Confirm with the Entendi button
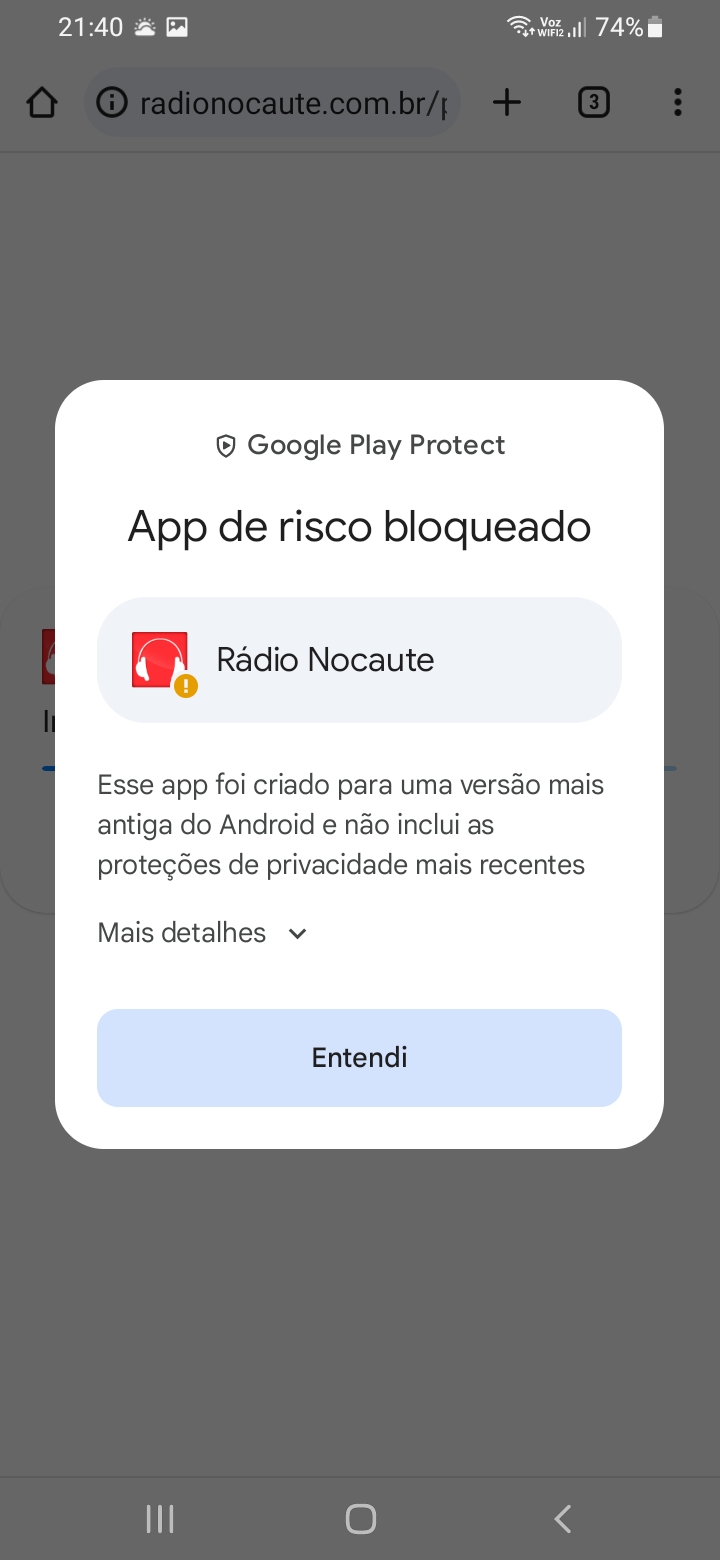Viewport: 720px width, 1560px height. 359,1057
